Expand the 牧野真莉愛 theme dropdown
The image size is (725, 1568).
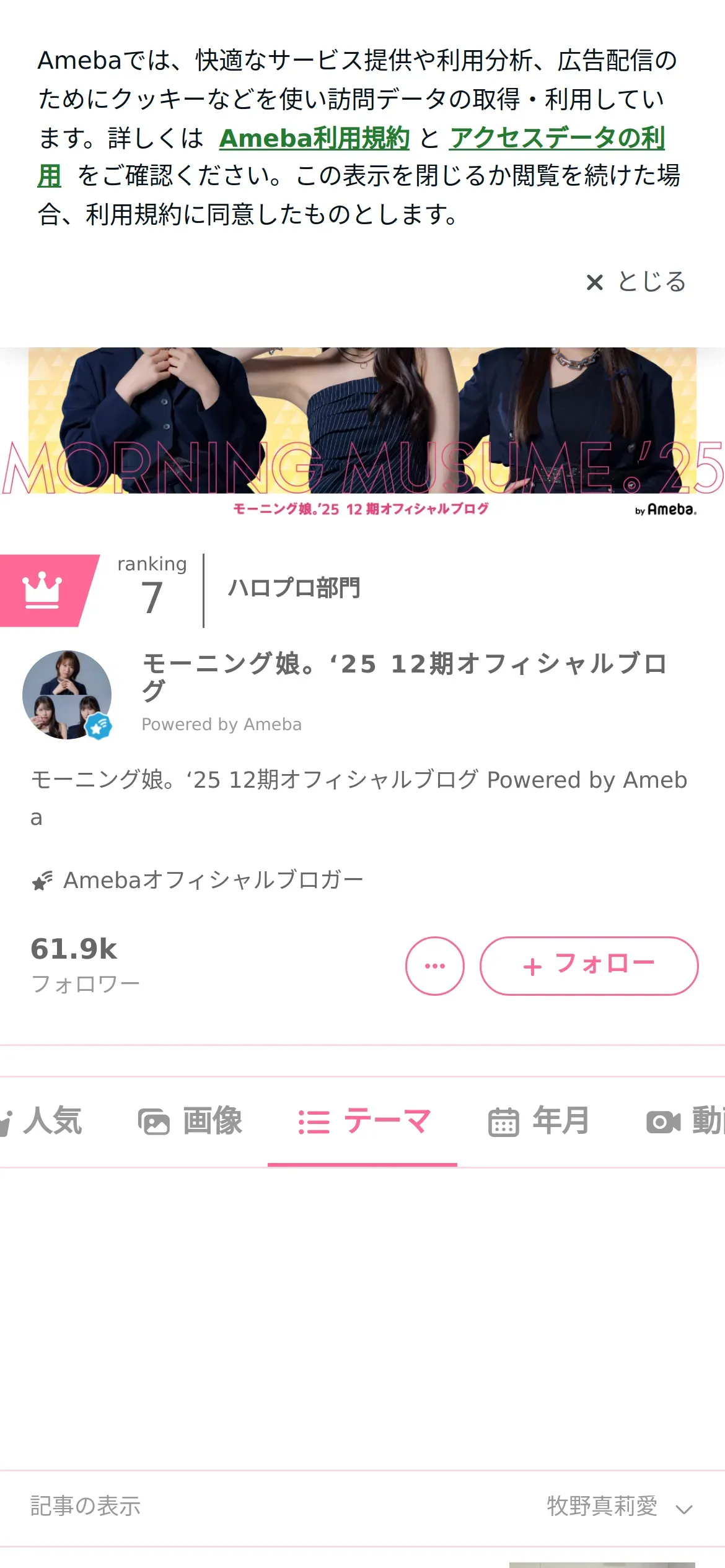coord(620,1507)
